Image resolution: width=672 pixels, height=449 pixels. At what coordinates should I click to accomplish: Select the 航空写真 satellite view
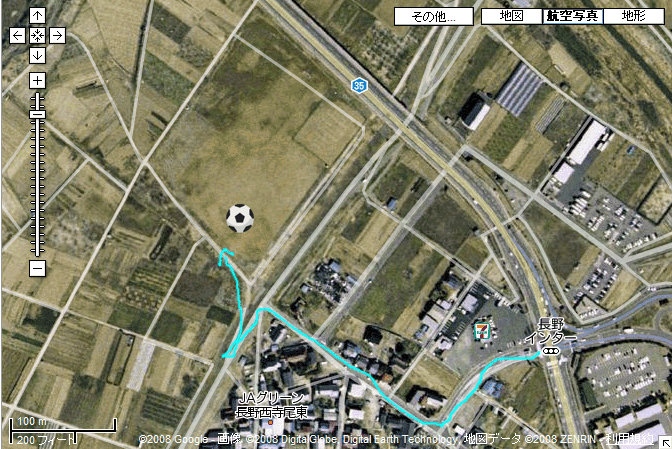pyautogui.click(x=572, y=16)
